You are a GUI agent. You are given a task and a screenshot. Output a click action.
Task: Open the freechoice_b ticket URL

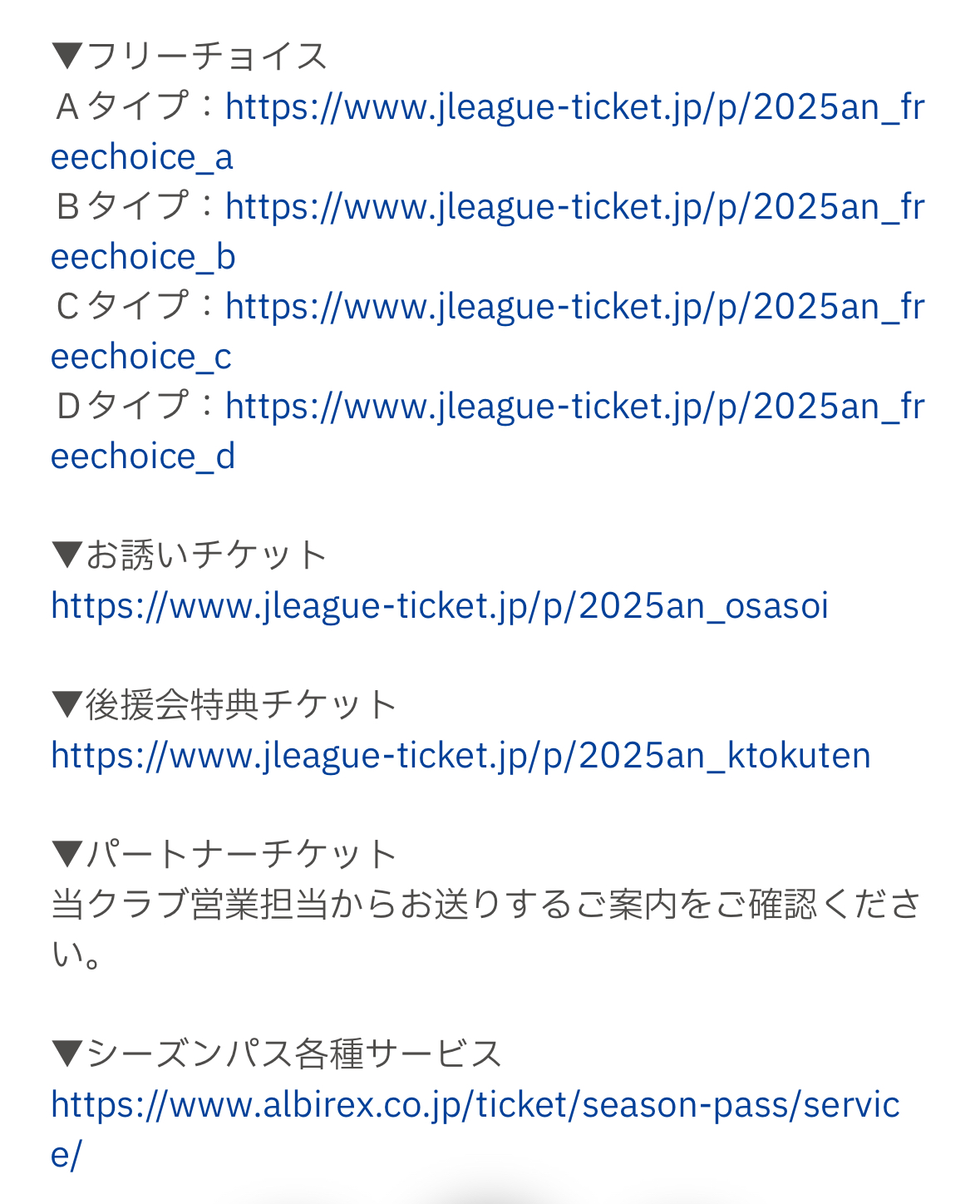(x=574, y=208)
